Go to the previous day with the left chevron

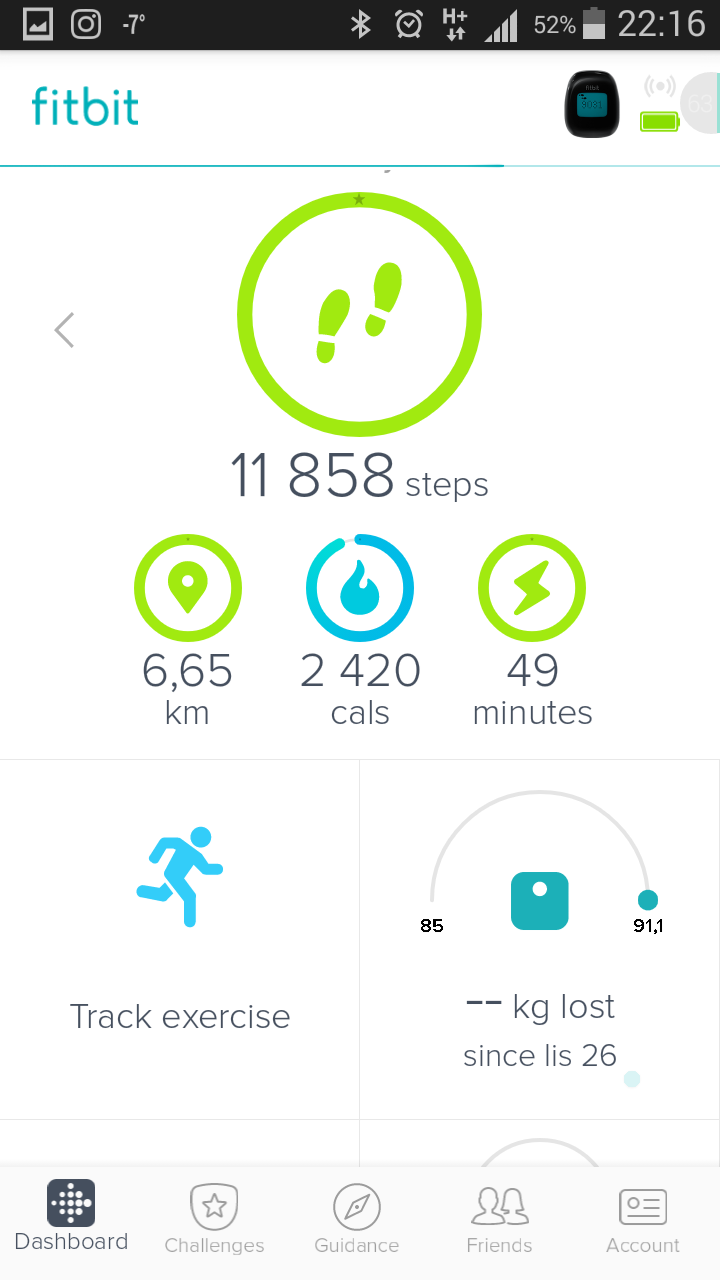click(65, 330)
